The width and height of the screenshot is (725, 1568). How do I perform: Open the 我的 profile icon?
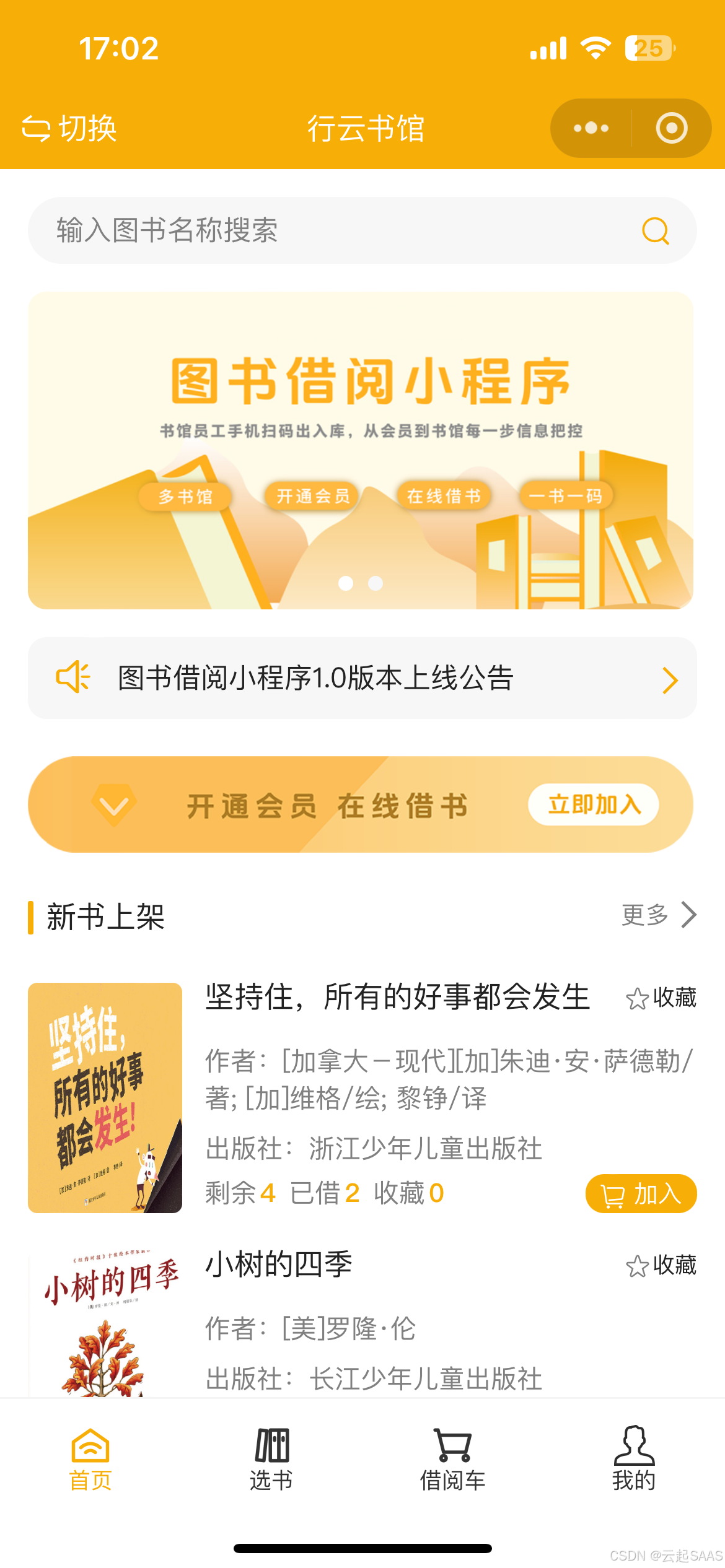pos(635,1446)
